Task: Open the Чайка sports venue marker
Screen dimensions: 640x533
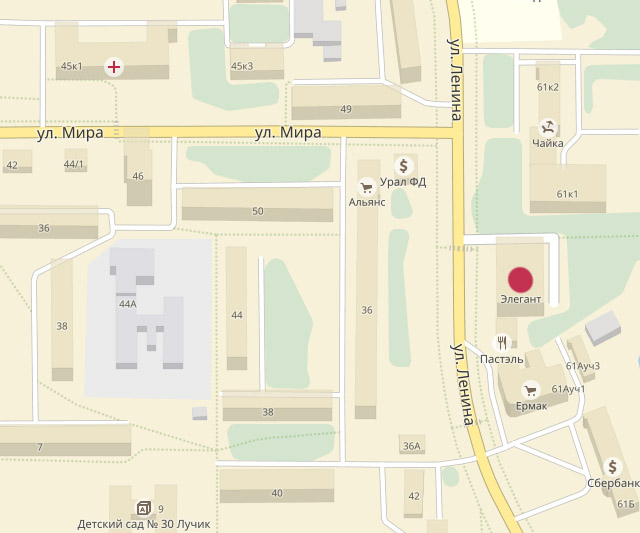Action: (548, 126)
